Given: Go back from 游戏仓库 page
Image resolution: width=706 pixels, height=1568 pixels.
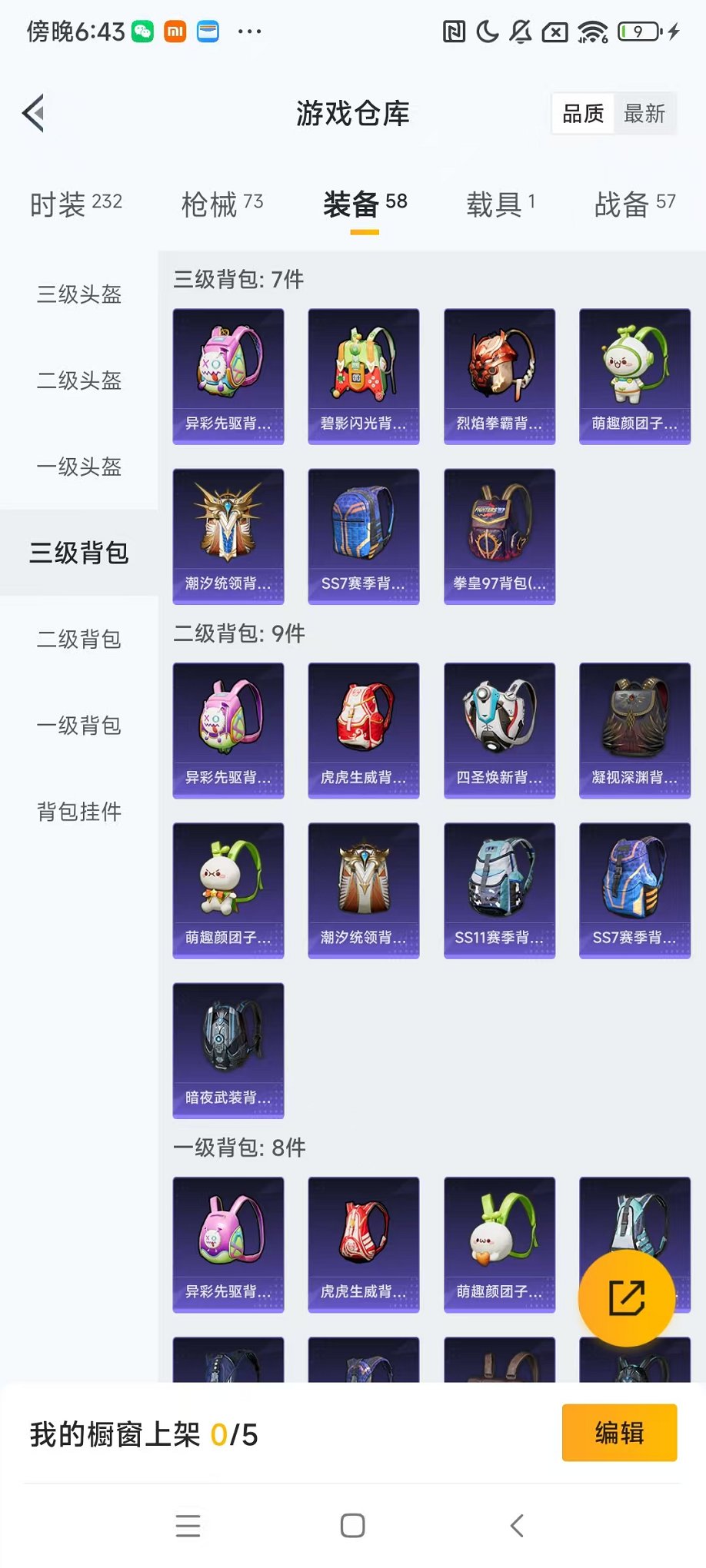Looking at the screenshot, I should pyautogui.click(x=34, y=114).
